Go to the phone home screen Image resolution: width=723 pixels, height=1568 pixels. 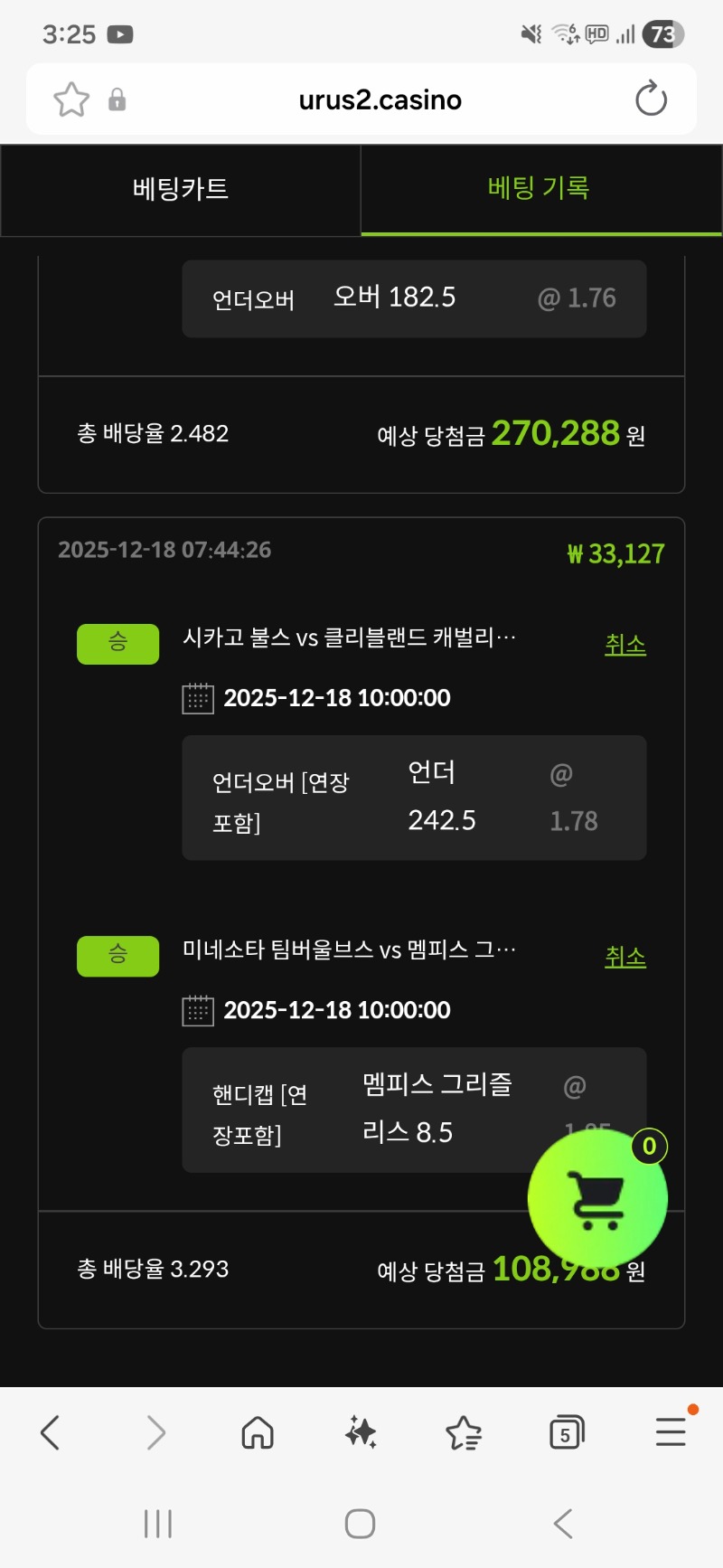tap(360, 1524)
